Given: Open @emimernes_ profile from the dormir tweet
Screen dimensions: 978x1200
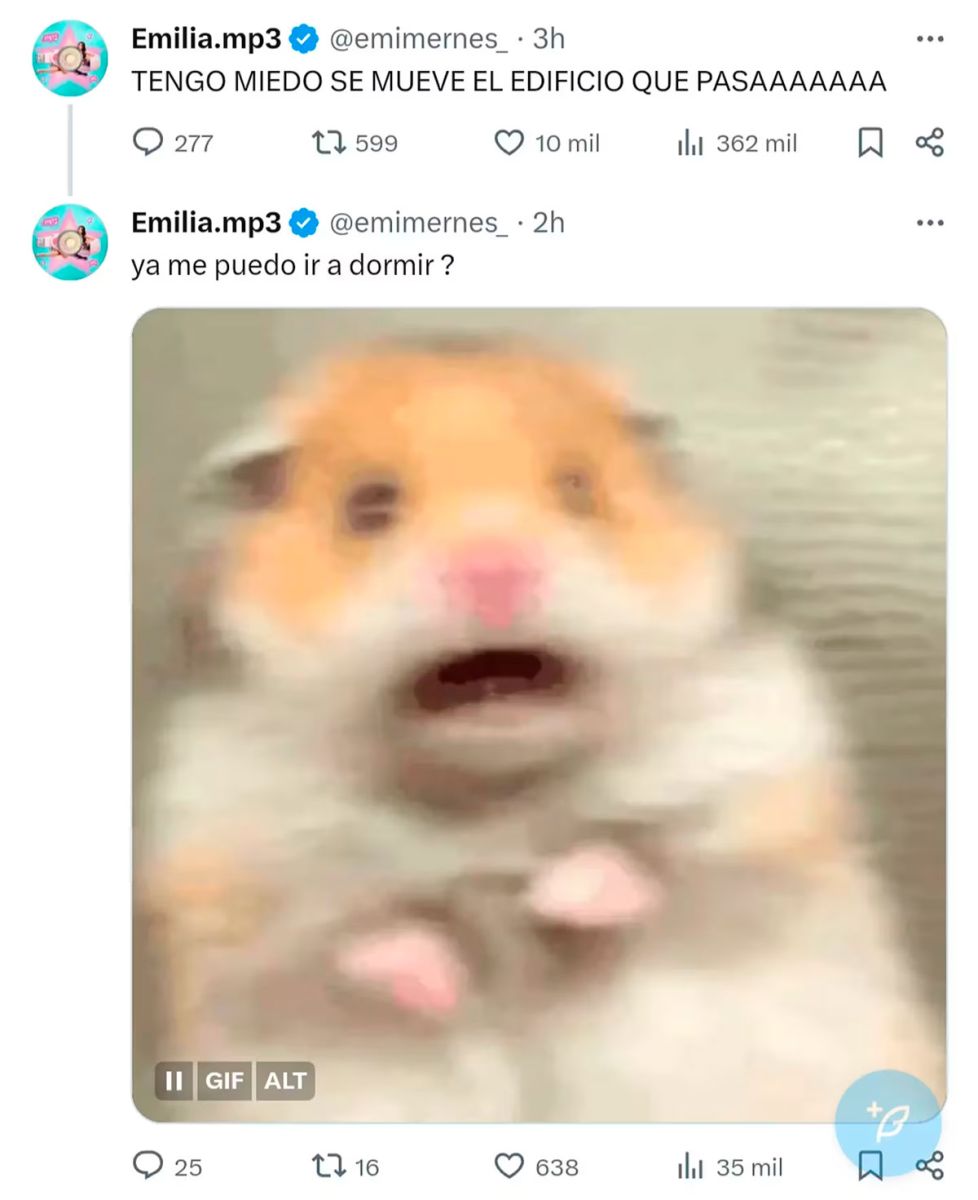Looking at the screenshot, I should coord(418,222).
